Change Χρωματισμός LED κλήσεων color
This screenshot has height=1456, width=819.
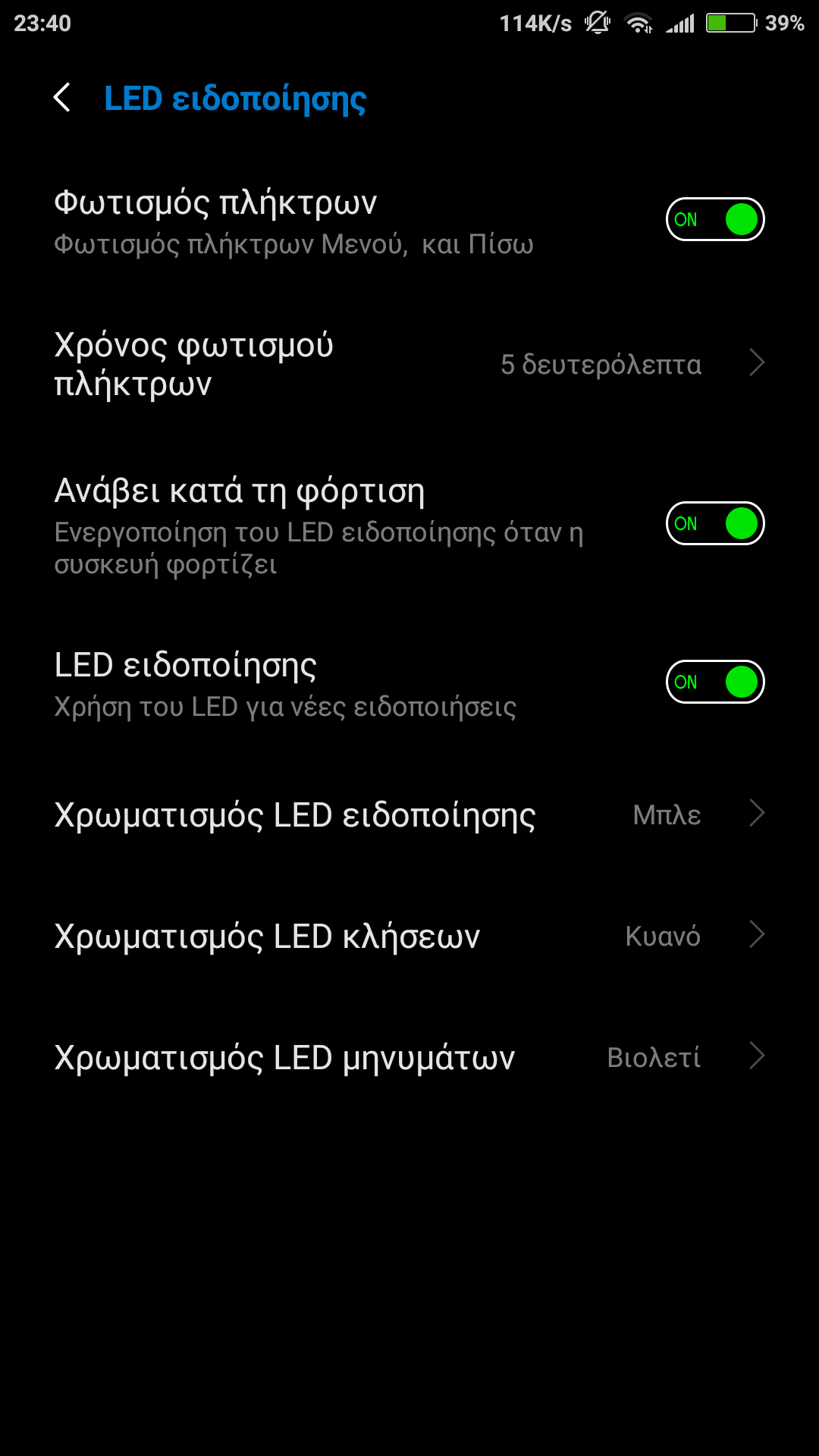pyautogui.click(x=409, y=937)
